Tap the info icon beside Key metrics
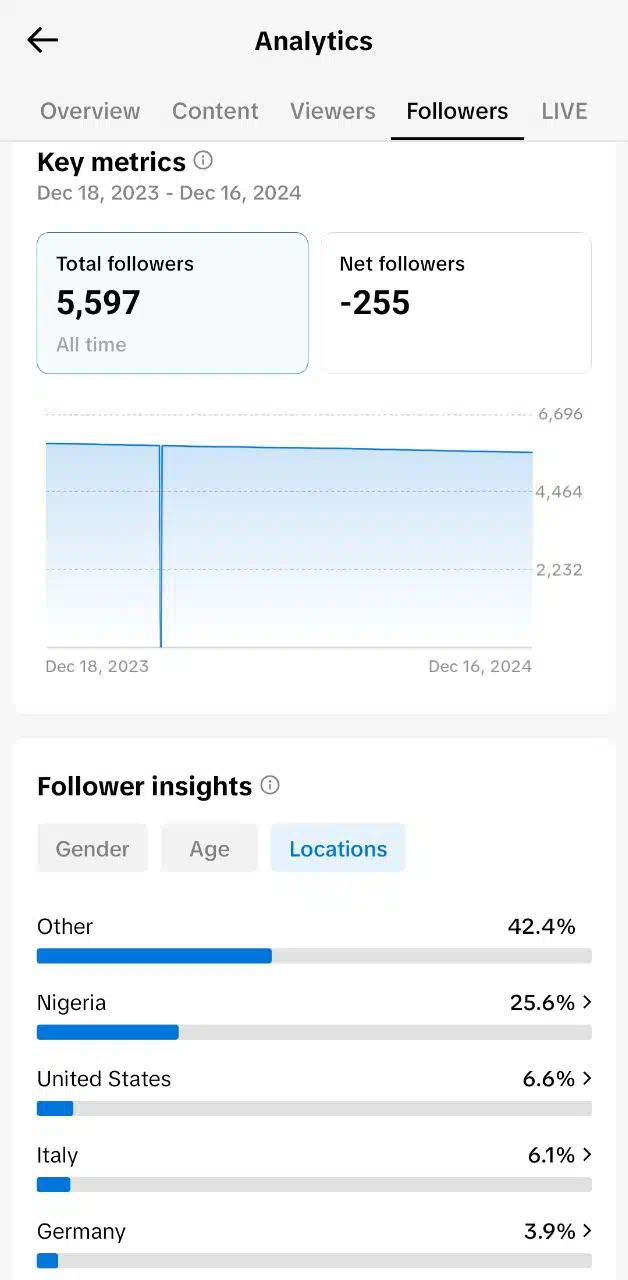The width and height of the screenshot is (628, 1280). [203, 160]
